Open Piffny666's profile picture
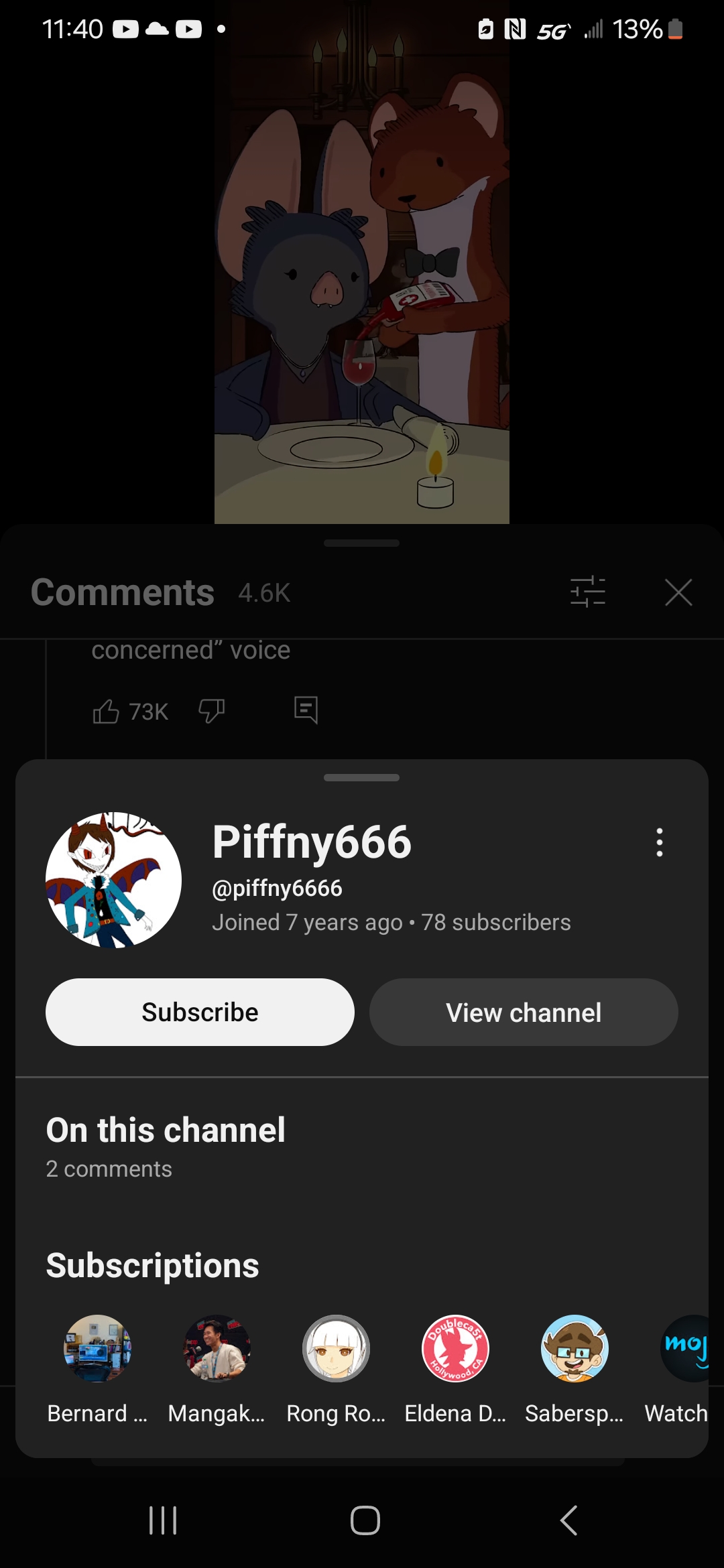Viewport: 724px width, 1568px height. (113, 880)
